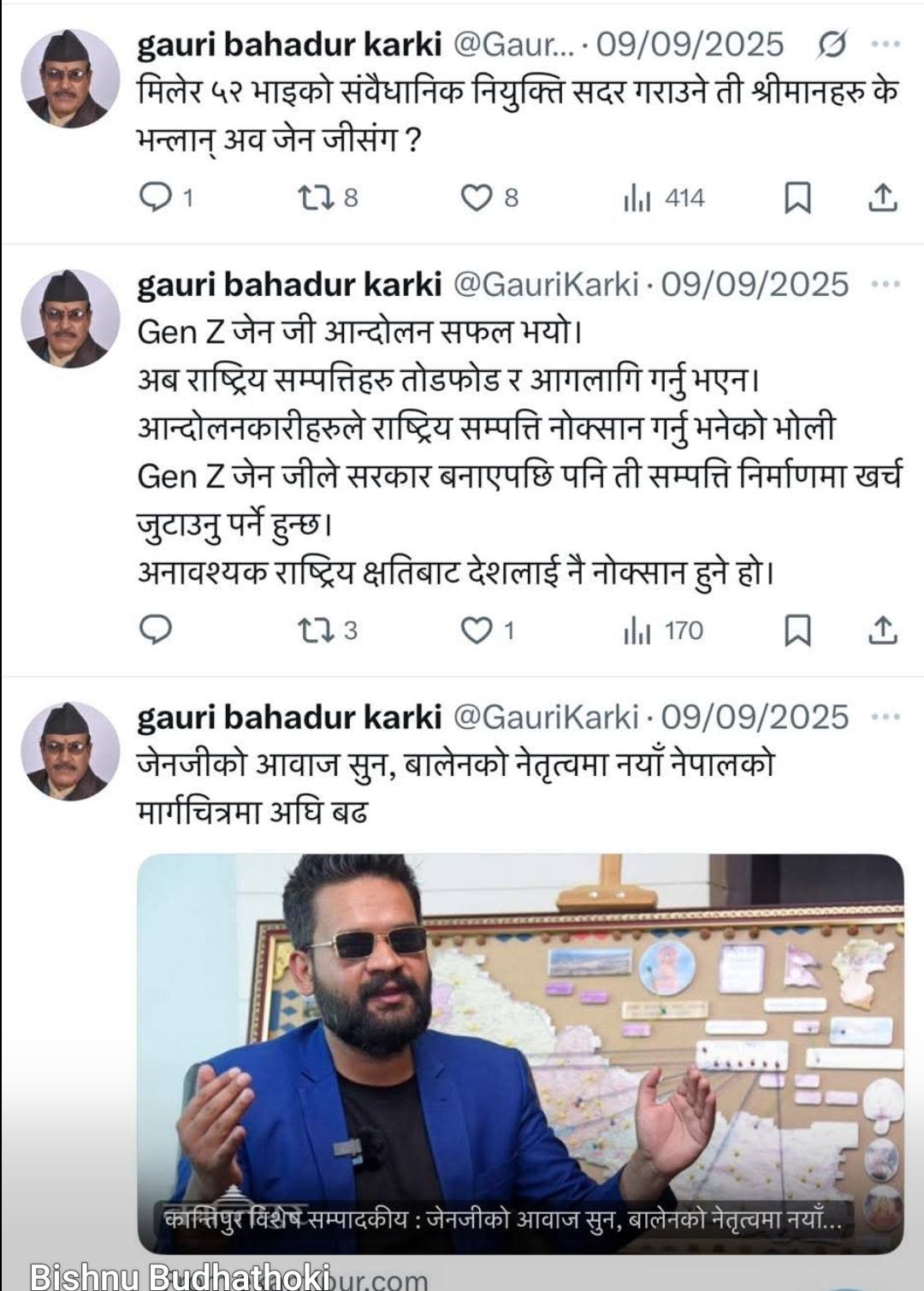The width and height of the screenshot is (924, 1291).
Task: Share the Gen Z tweet with 170 views
Action: pyautogui.click(x=883, y=631)
